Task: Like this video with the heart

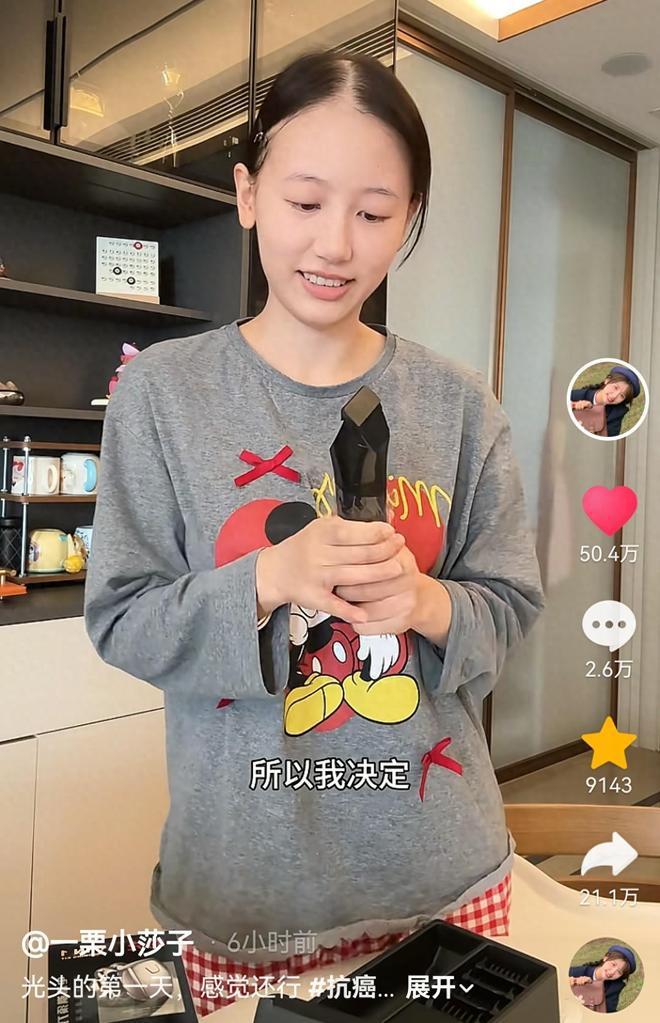Action: [x=609, y=510]
